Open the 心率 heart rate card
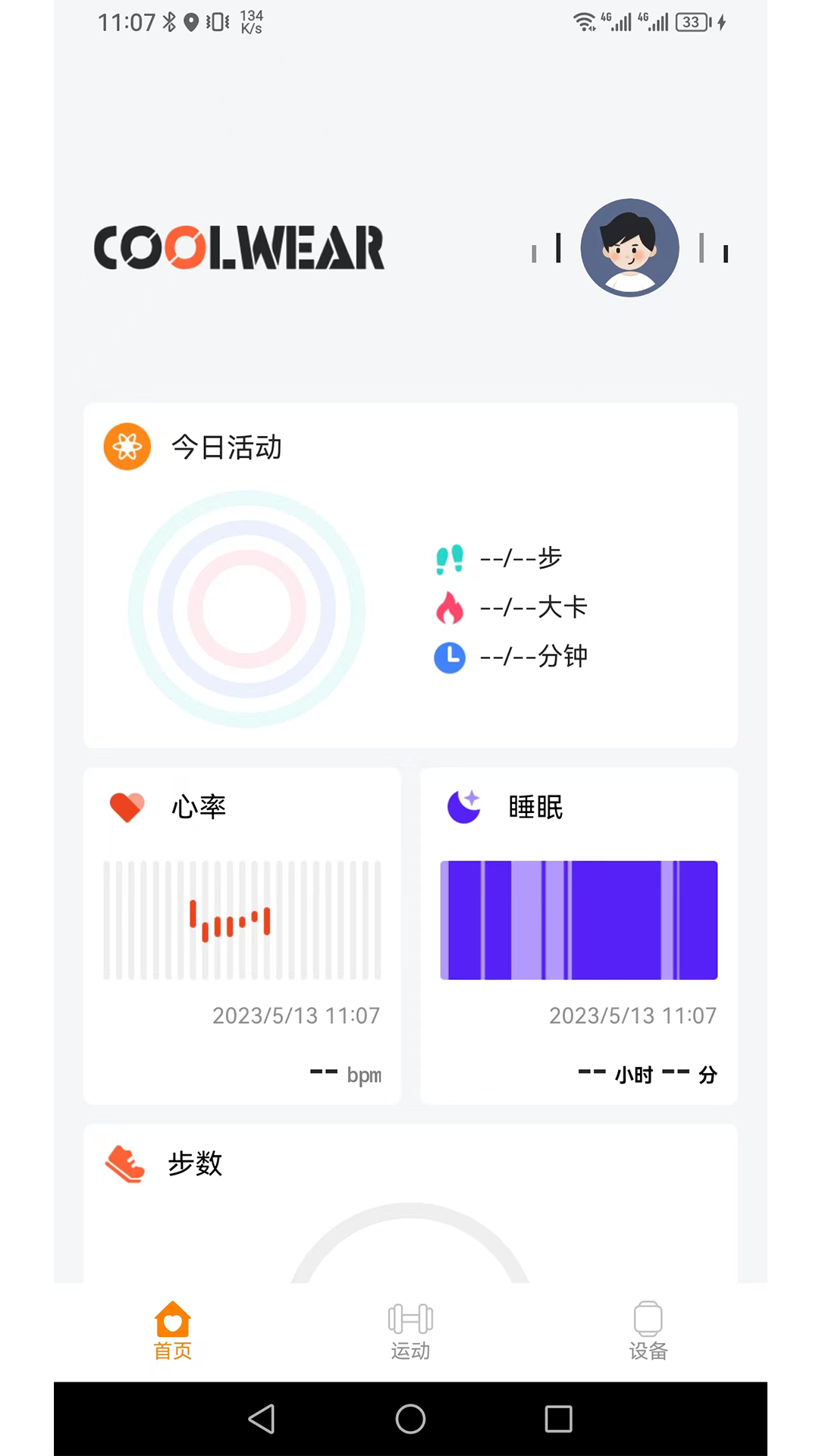819x1456 pixels. point(242,934)
